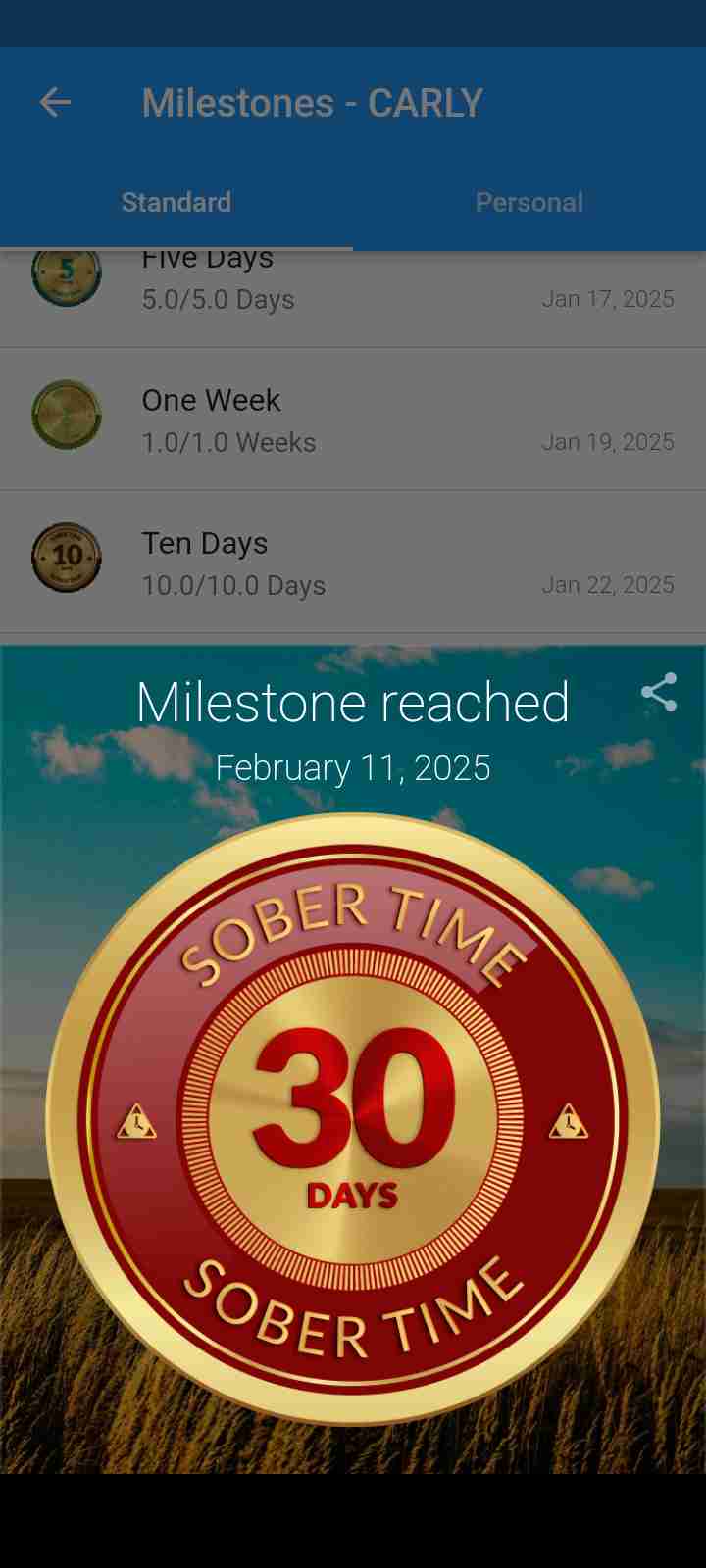The image size is (706, 1568).
Task: Open the Ten Days milestone
Action: click(353, 563)
